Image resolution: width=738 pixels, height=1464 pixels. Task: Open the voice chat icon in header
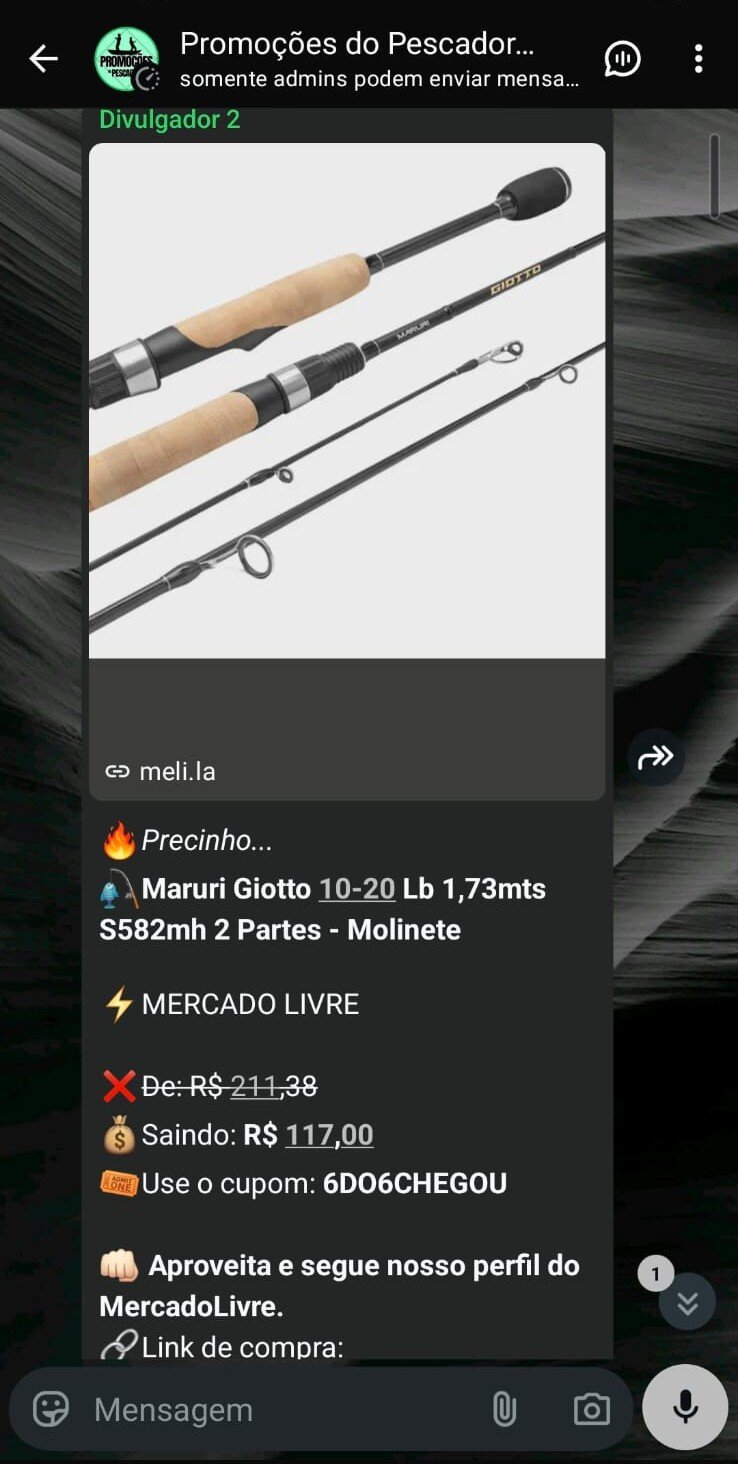(623, 59)
